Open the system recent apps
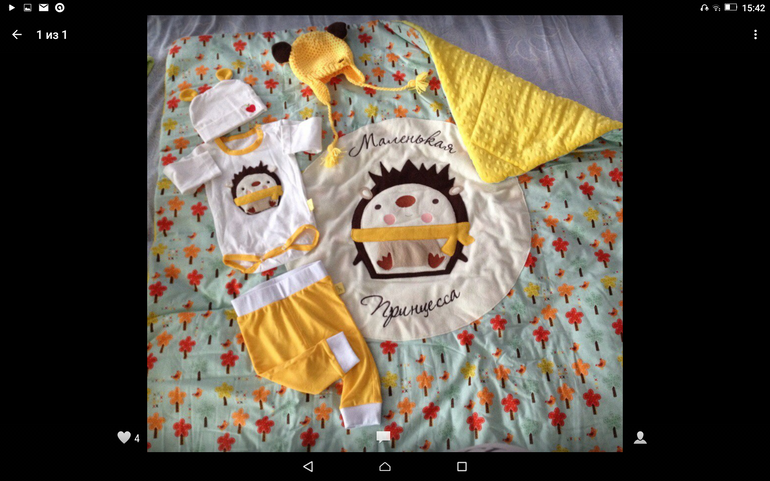The width and height of the screenshot is (770, 481). [461, 466]
